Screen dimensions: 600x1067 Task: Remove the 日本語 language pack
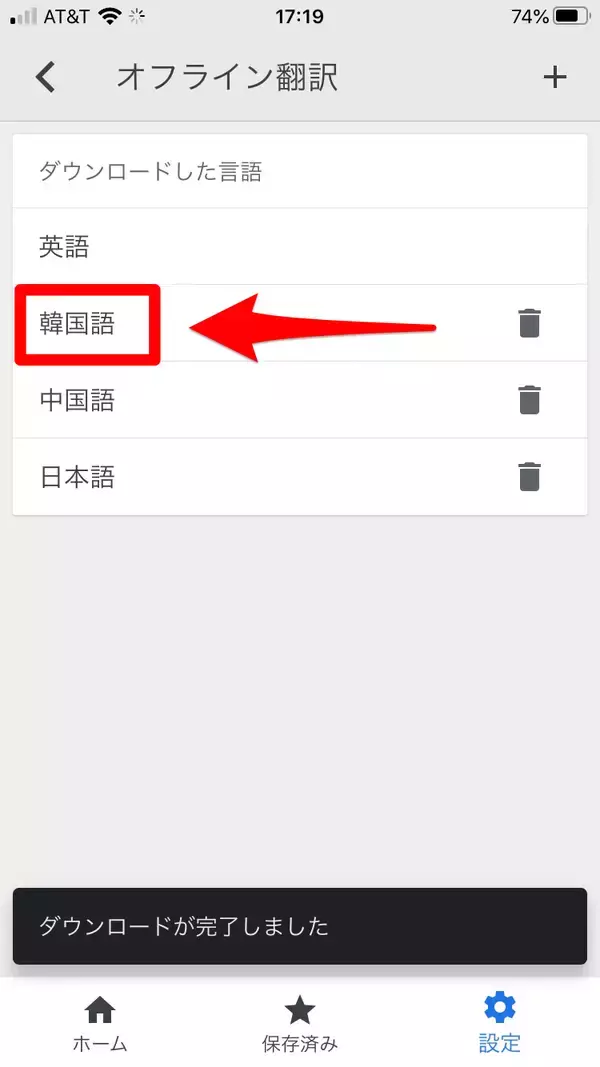[x=529, y=477]
